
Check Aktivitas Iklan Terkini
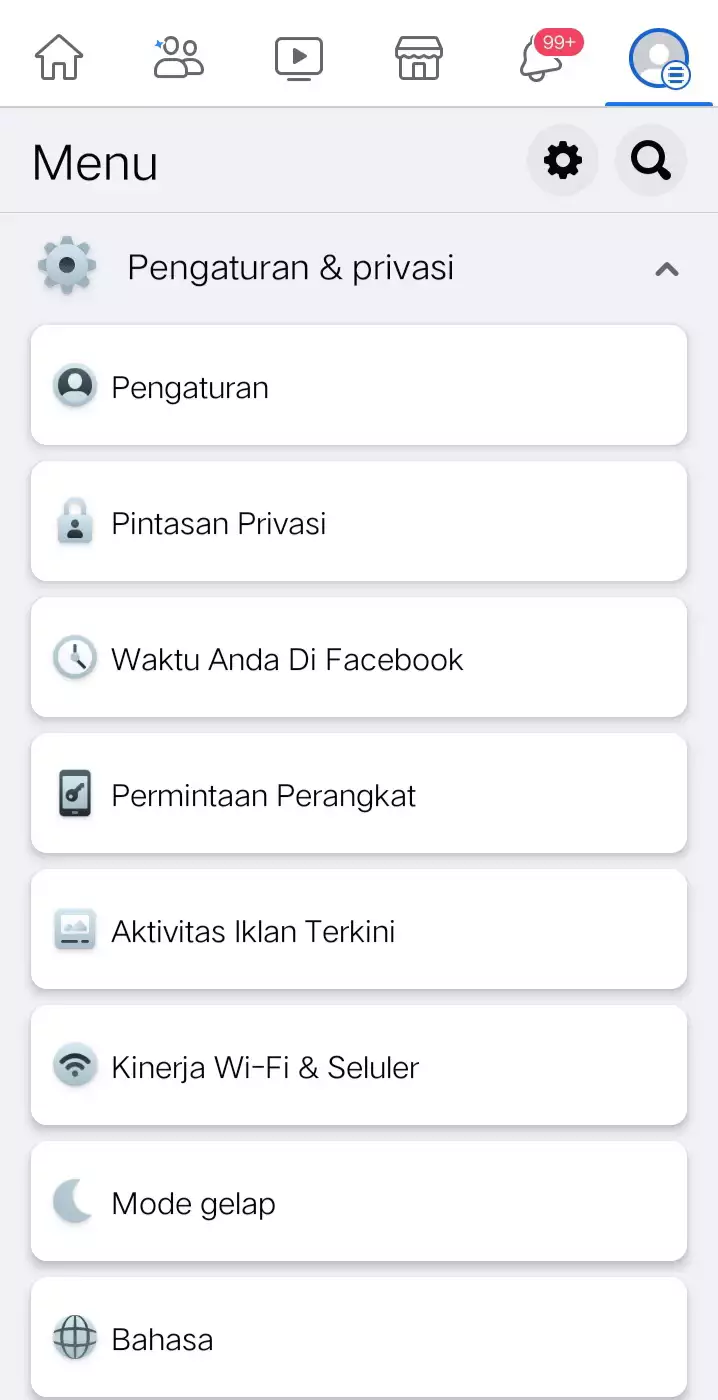359,930
